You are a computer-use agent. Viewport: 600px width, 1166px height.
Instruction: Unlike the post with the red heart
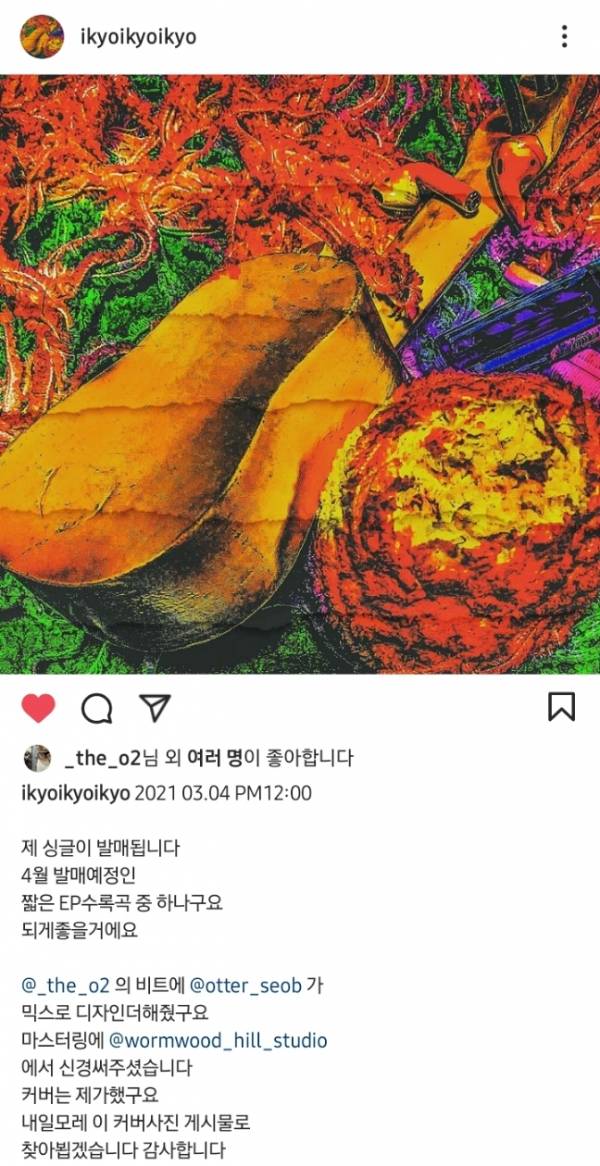39,708
